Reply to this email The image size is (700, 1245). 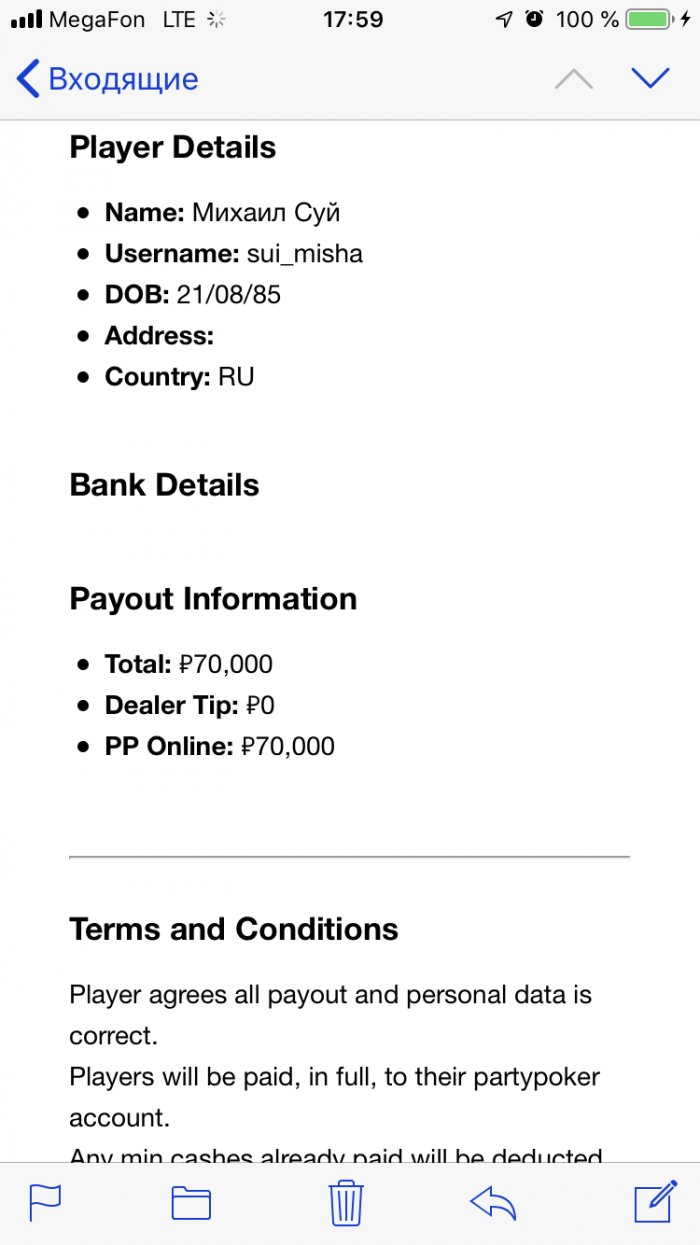(493, 1202)
